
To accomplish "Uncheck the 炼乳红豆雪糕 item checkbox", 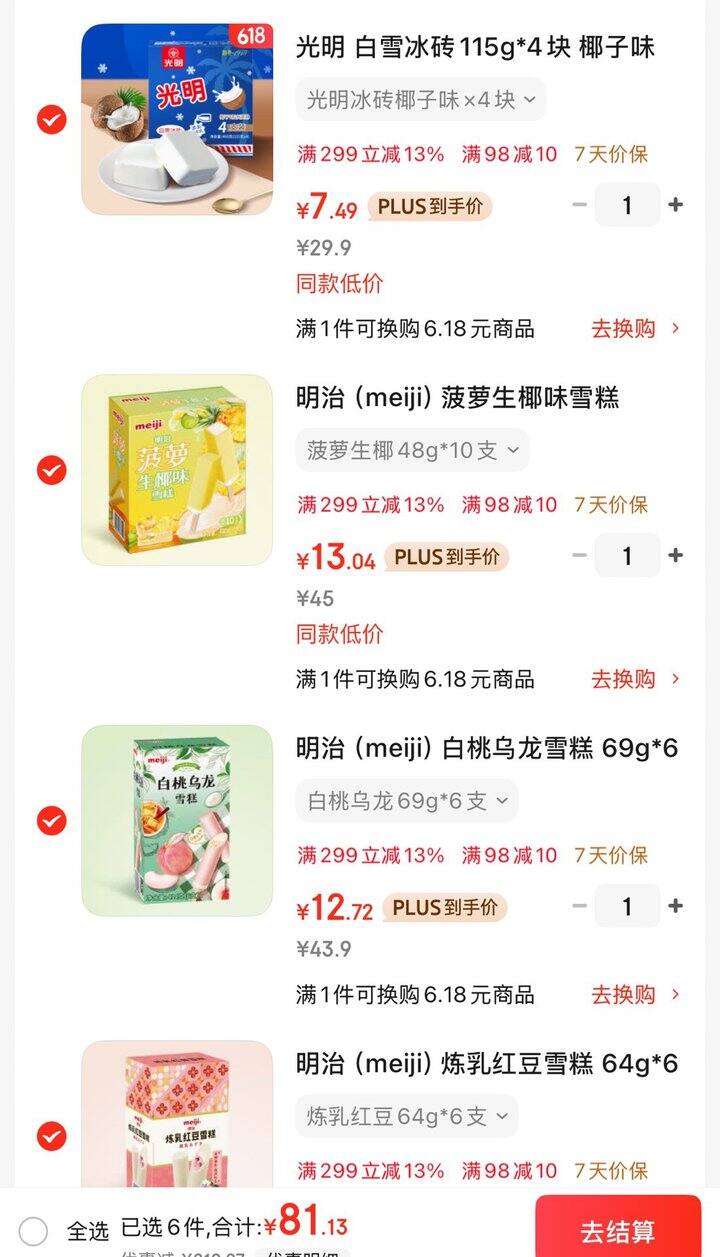I will click(x=52, y=1136).
